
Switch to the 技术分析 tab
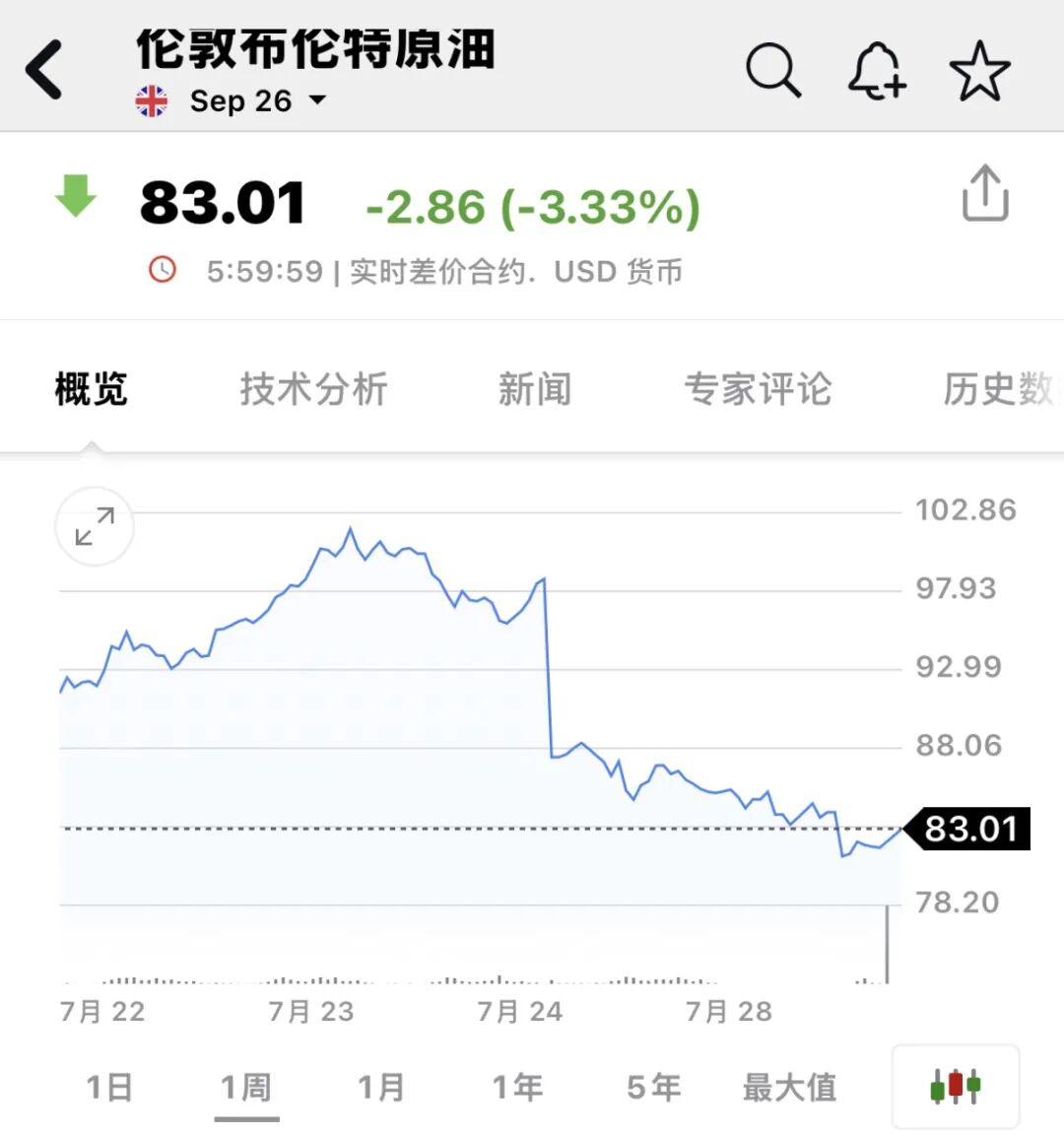click(x=313, y=389)
